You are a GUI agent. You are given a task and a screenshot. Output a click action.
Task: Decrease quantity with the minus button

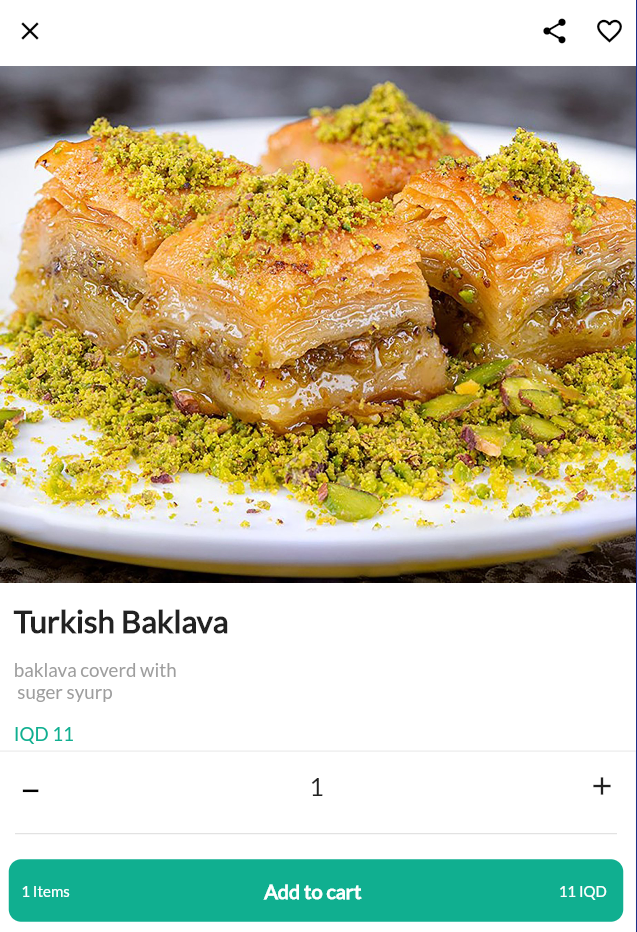tap(31, 790)
